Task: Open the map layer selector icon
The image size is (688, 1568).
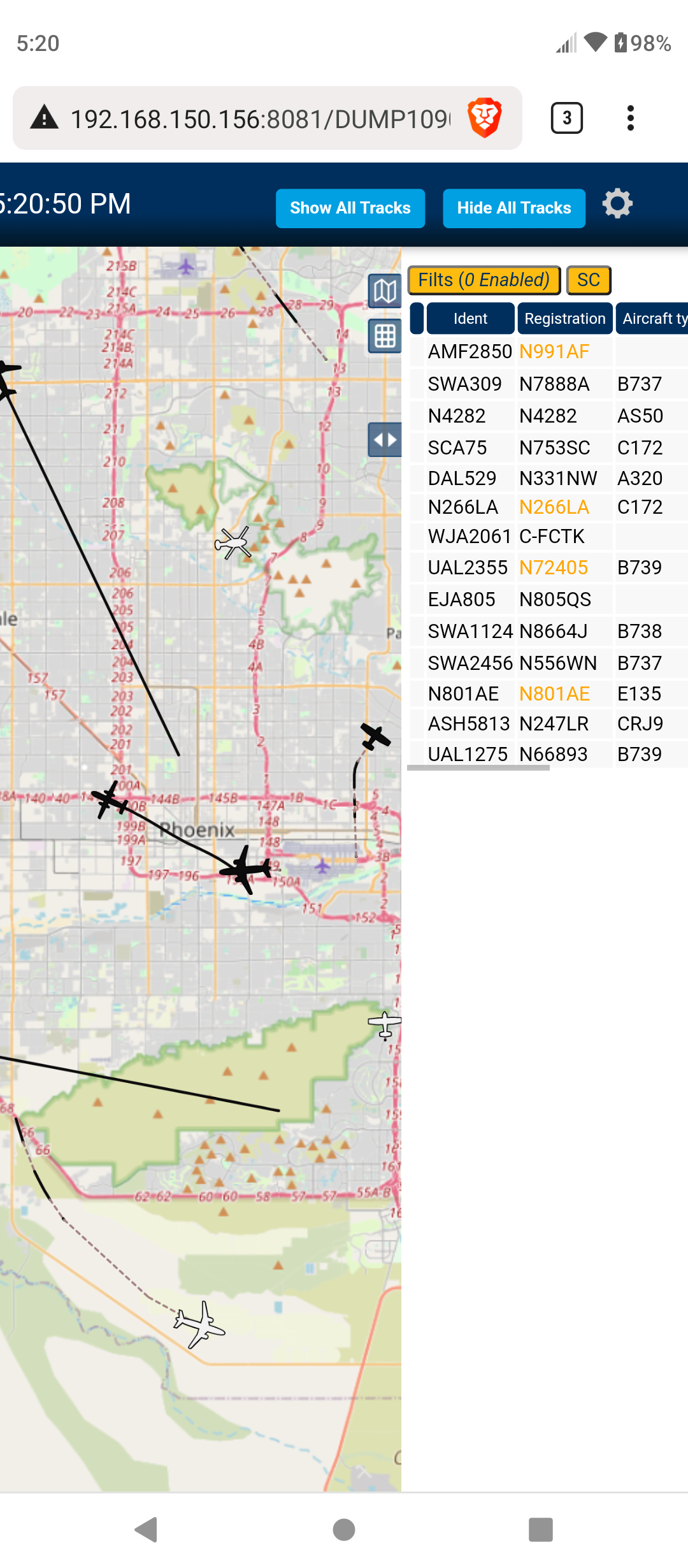Action: (x=385, y=291)
